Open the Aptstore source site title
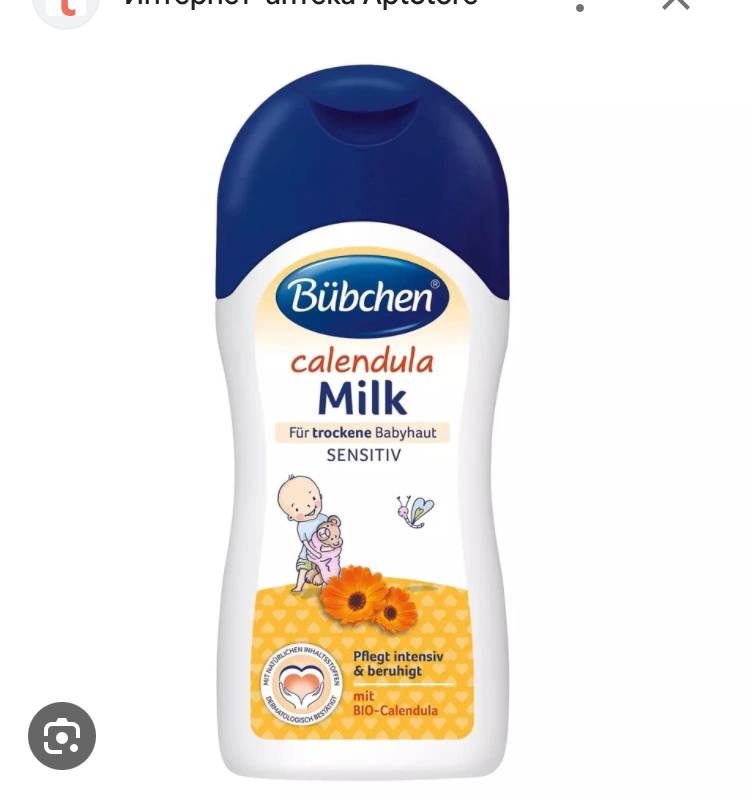 coord(300,4)
